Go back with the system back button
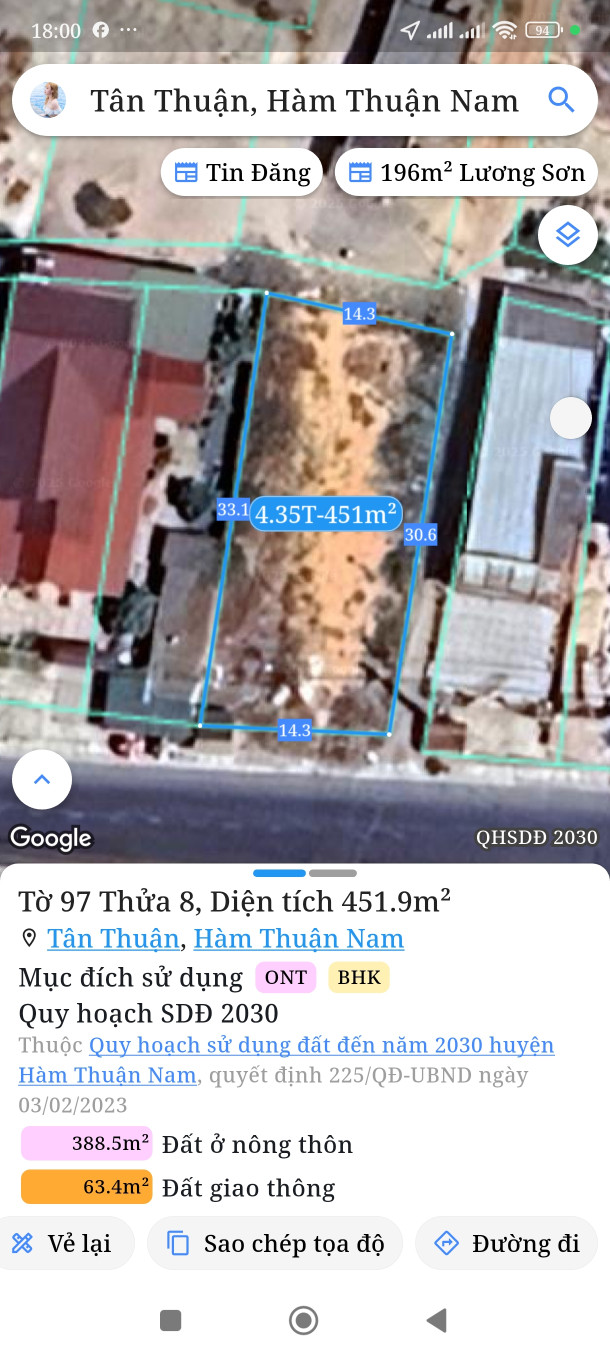The image size is (610, 1356). [x=436, y=1321]
